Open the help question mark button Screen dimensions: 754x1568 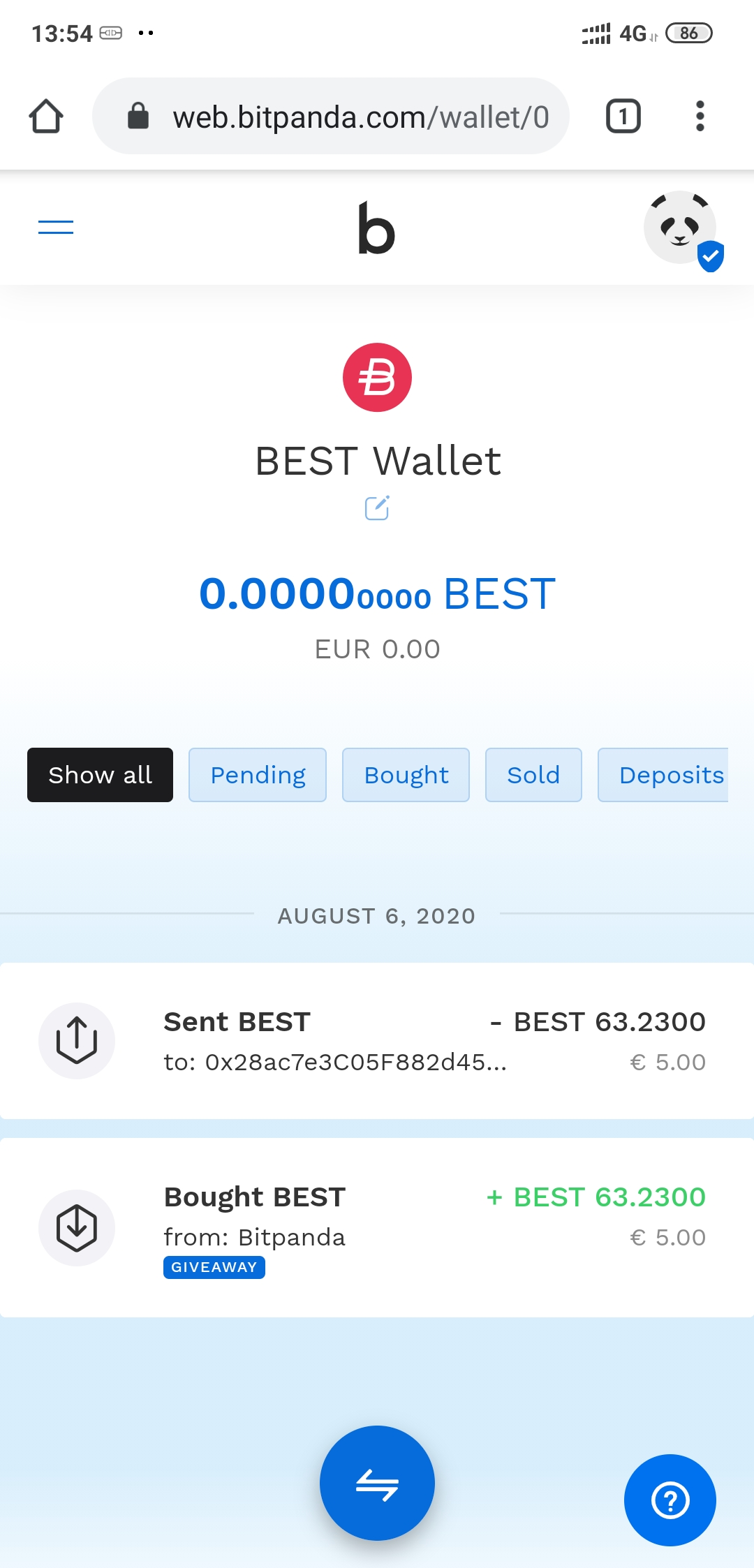click(670, 1500)
